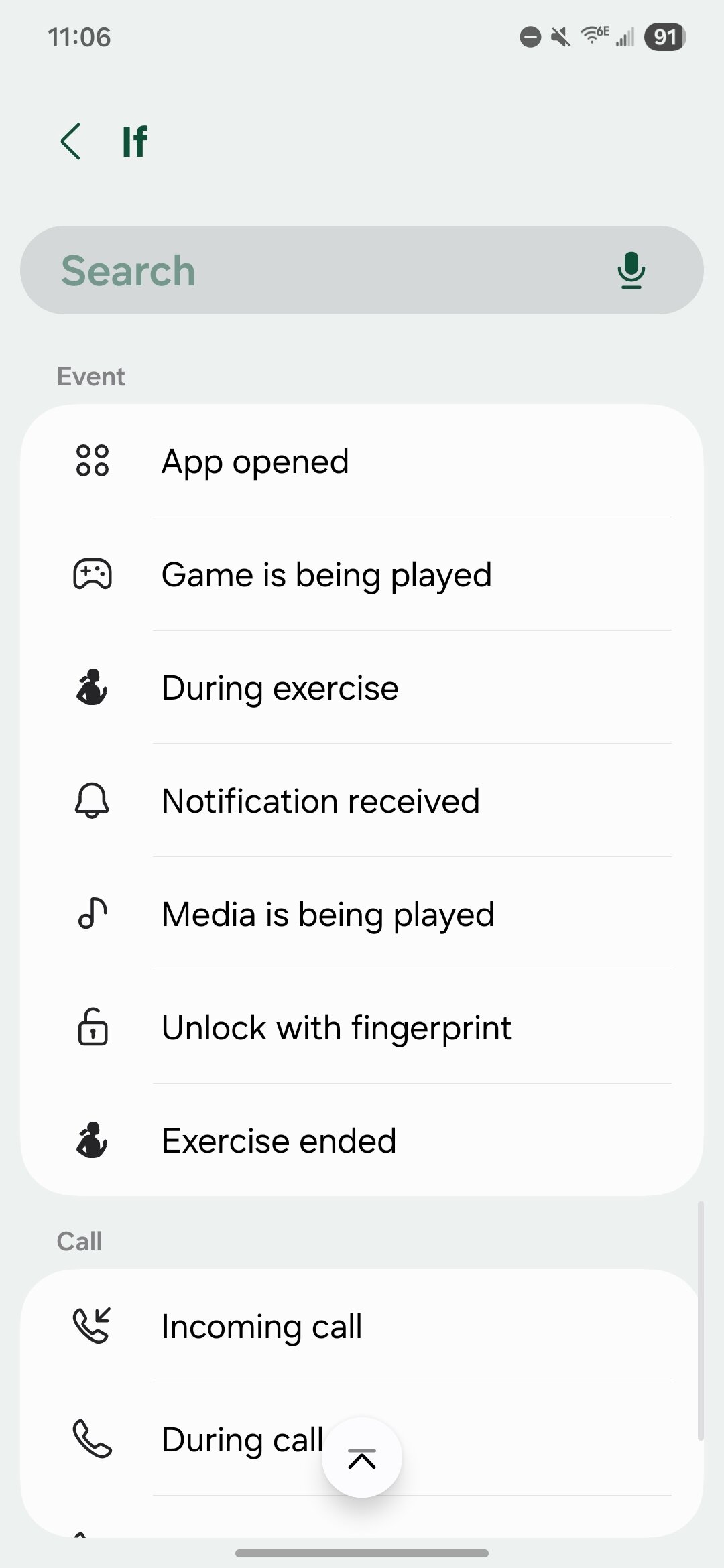
Task: Click the incoming call phone icon
Action: (x=93, y=1325)
